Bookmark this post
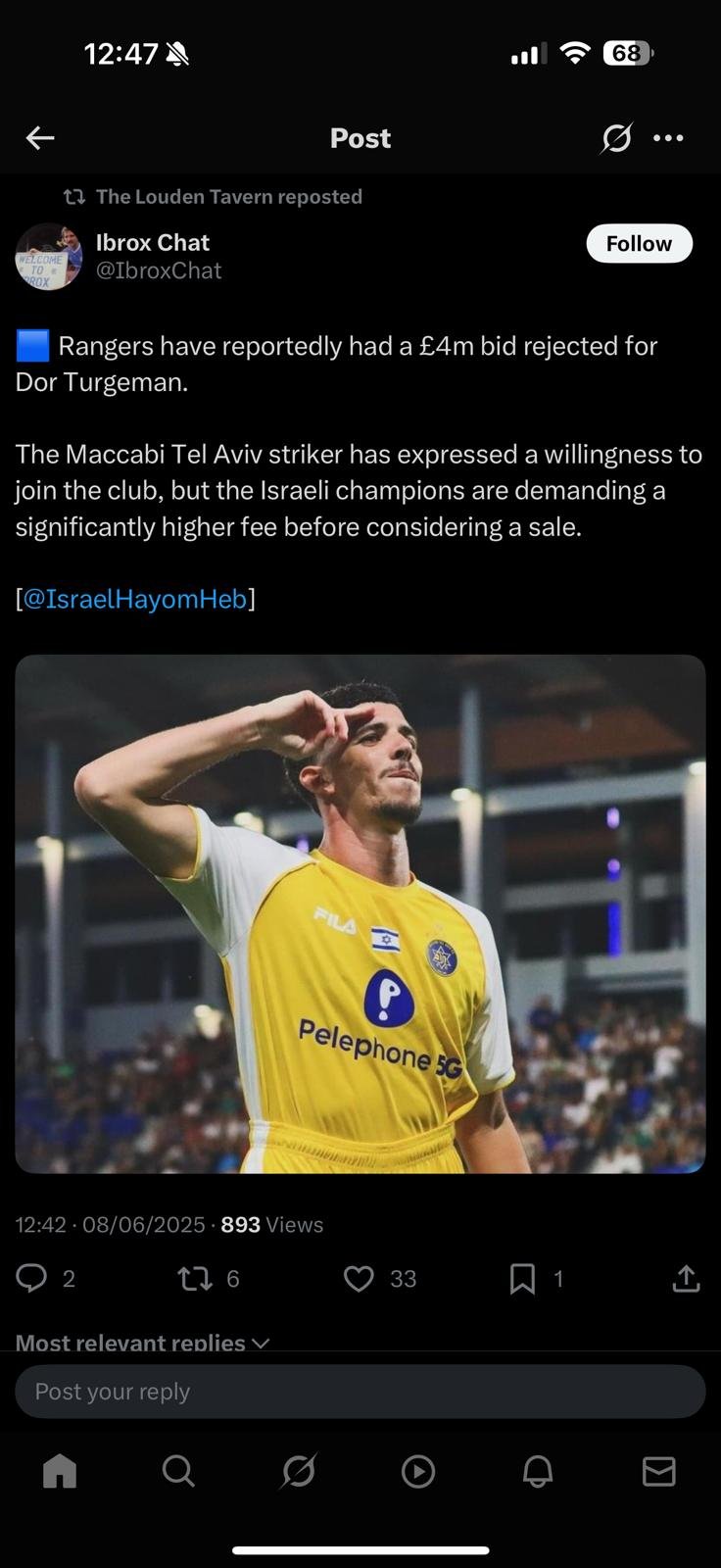The width and height of the screenshot is (721, 1568). click(x=522, y=1278)
